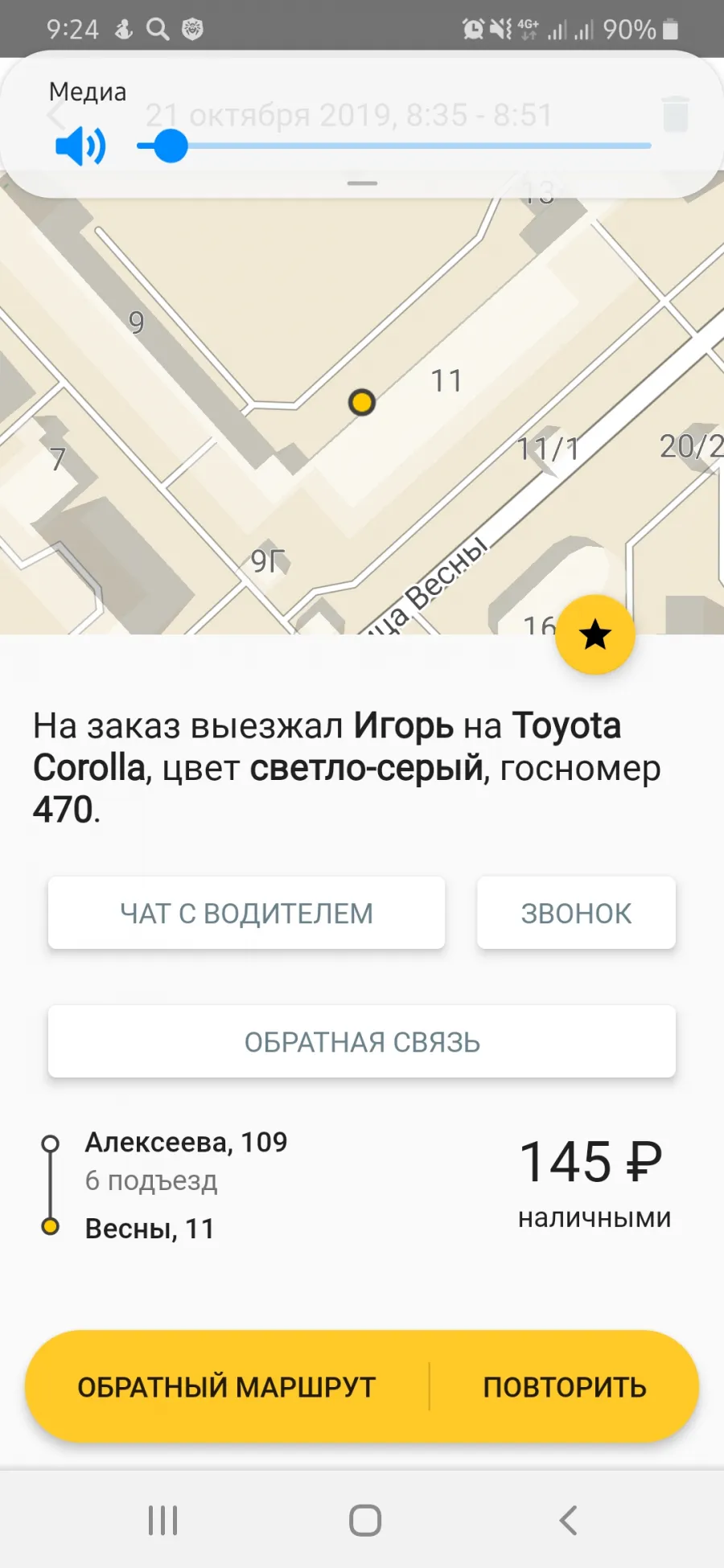The width and height of the screenshot is (724, 1568).
Task: Open recent apps in navigation bar
Action: tap(162, 1520)
